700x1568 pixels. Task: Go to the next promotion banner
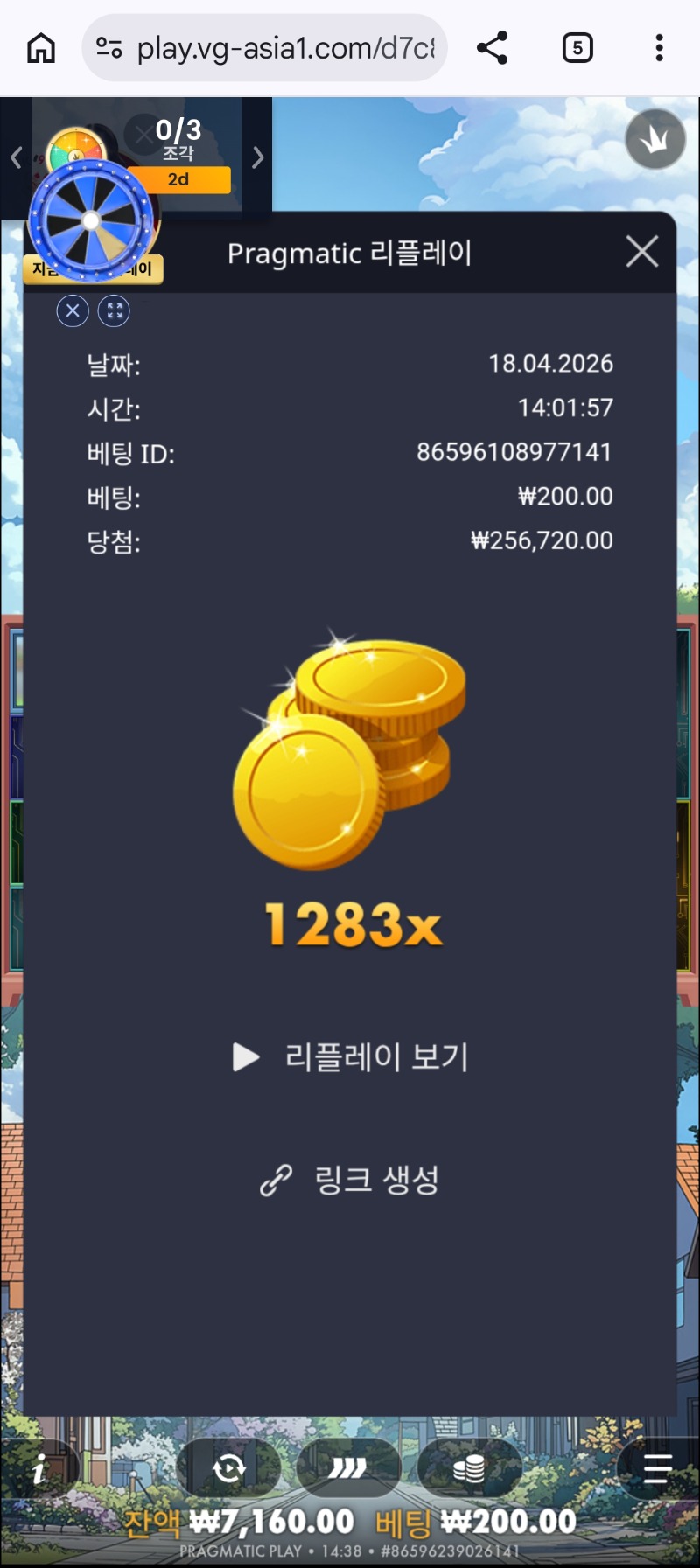[257, 157]
